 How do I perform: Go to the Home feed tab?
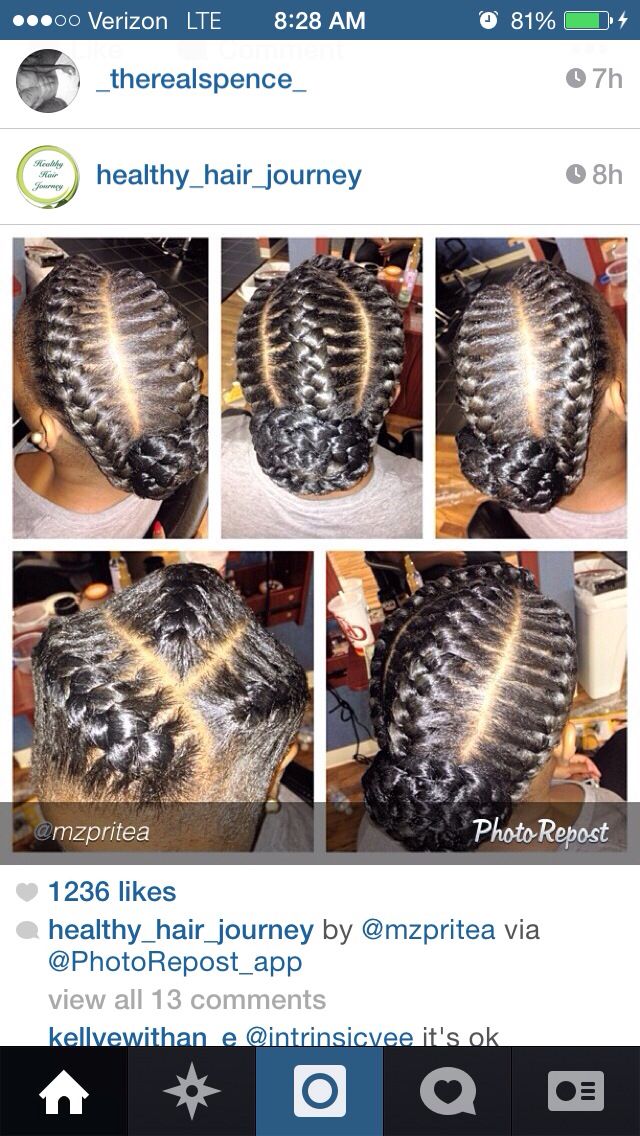tap(64, 1091)
